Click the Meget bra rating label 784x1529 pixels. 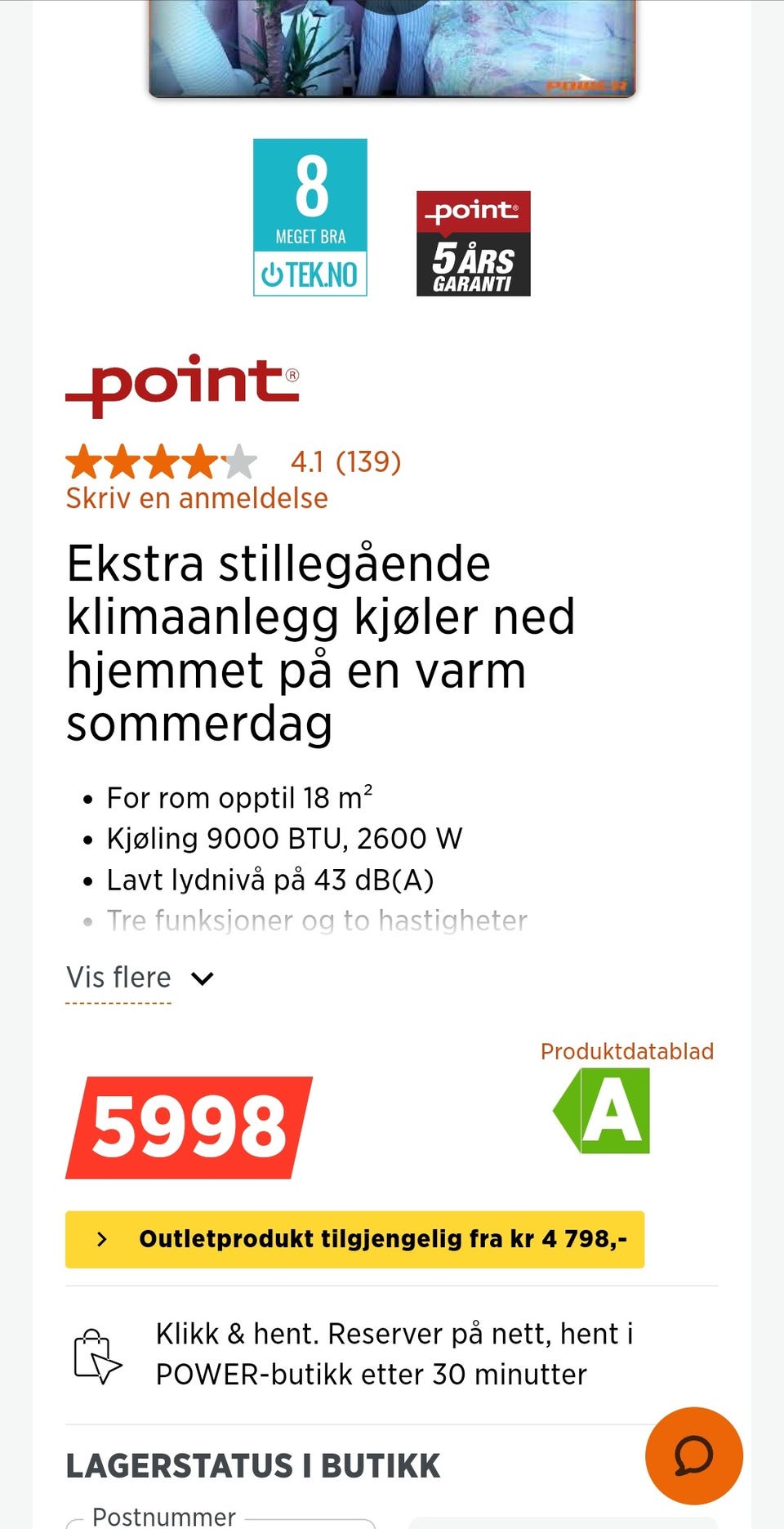click(x=310, y=236)
